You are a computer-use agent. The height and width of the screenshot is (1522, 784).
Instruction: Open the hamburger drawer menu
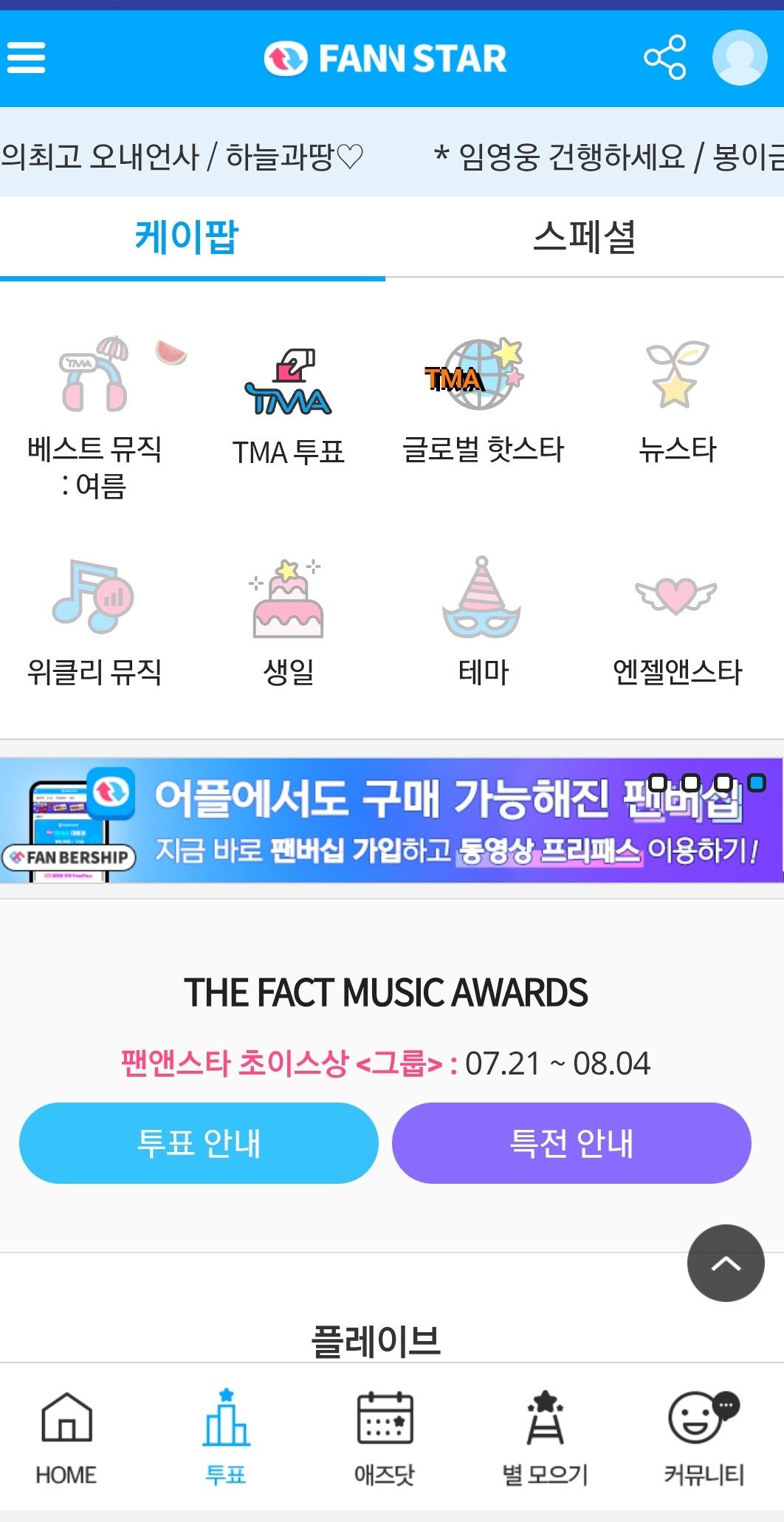pos(27,58)
